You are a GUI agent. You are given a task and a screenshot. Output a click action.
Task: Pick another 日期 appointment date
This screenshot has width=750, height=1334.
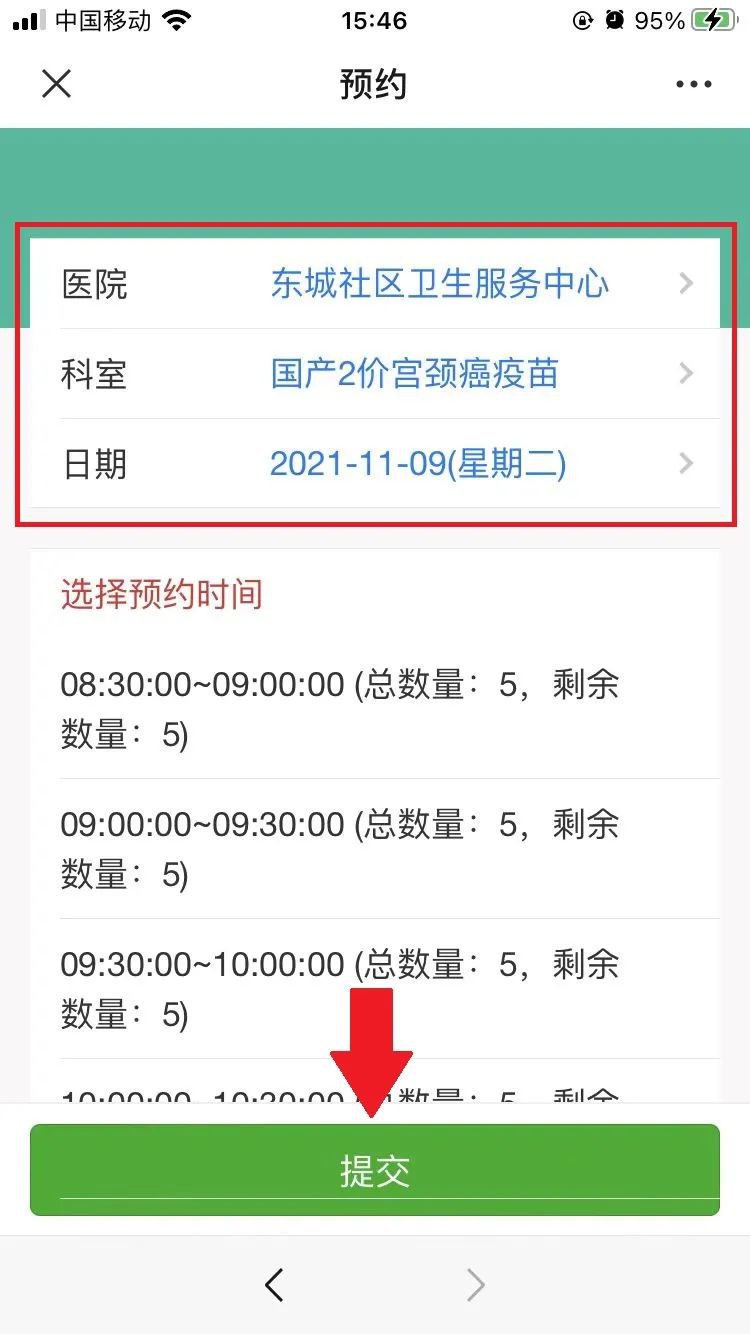tap(418, 464)
